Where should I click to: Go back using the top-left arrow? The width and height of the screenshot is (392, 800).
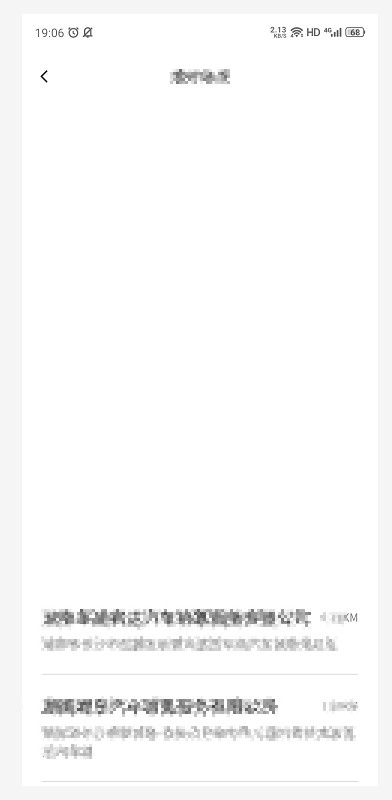point(44,77)
